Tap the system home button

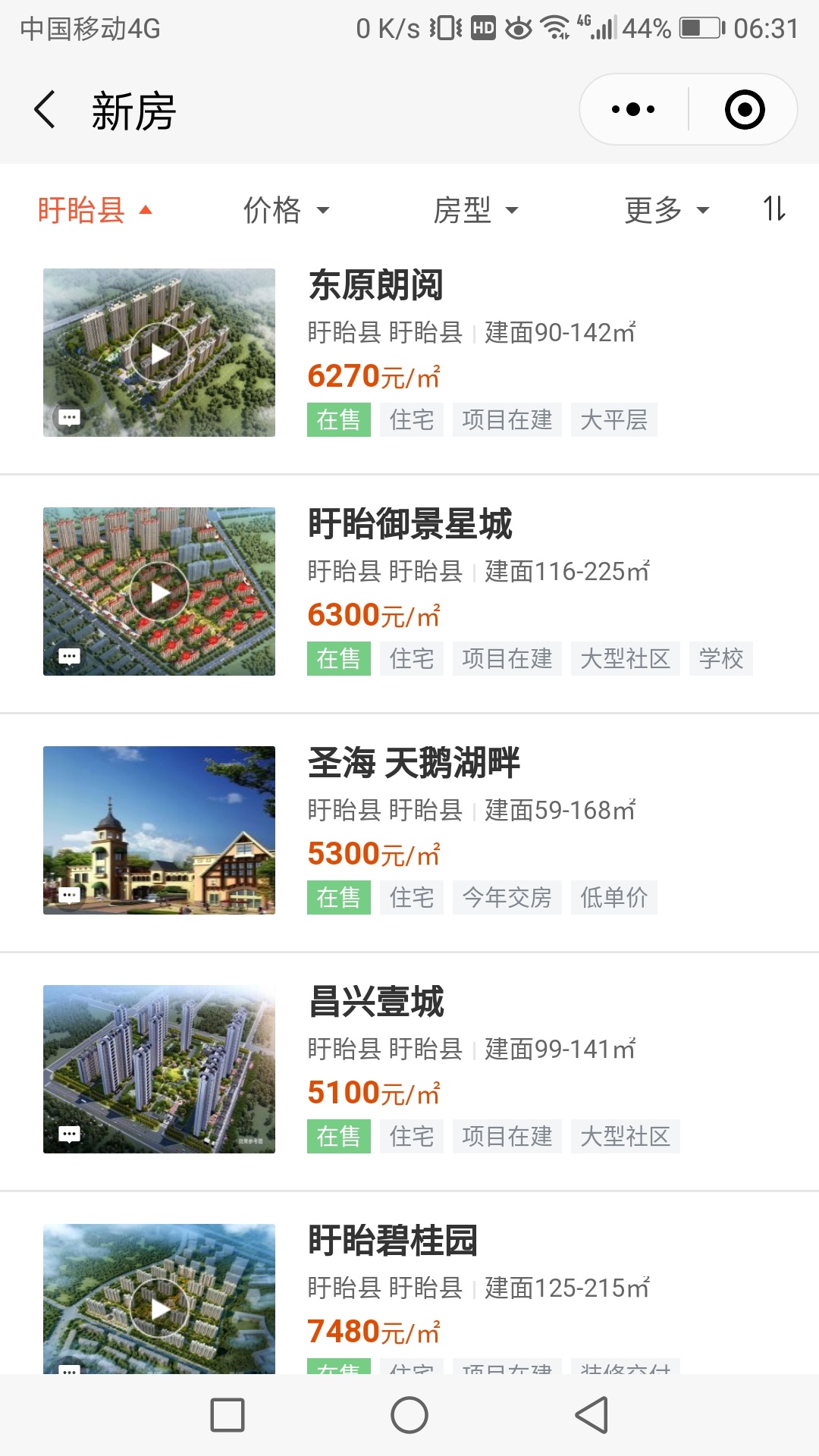click(x=409, y=1415)
